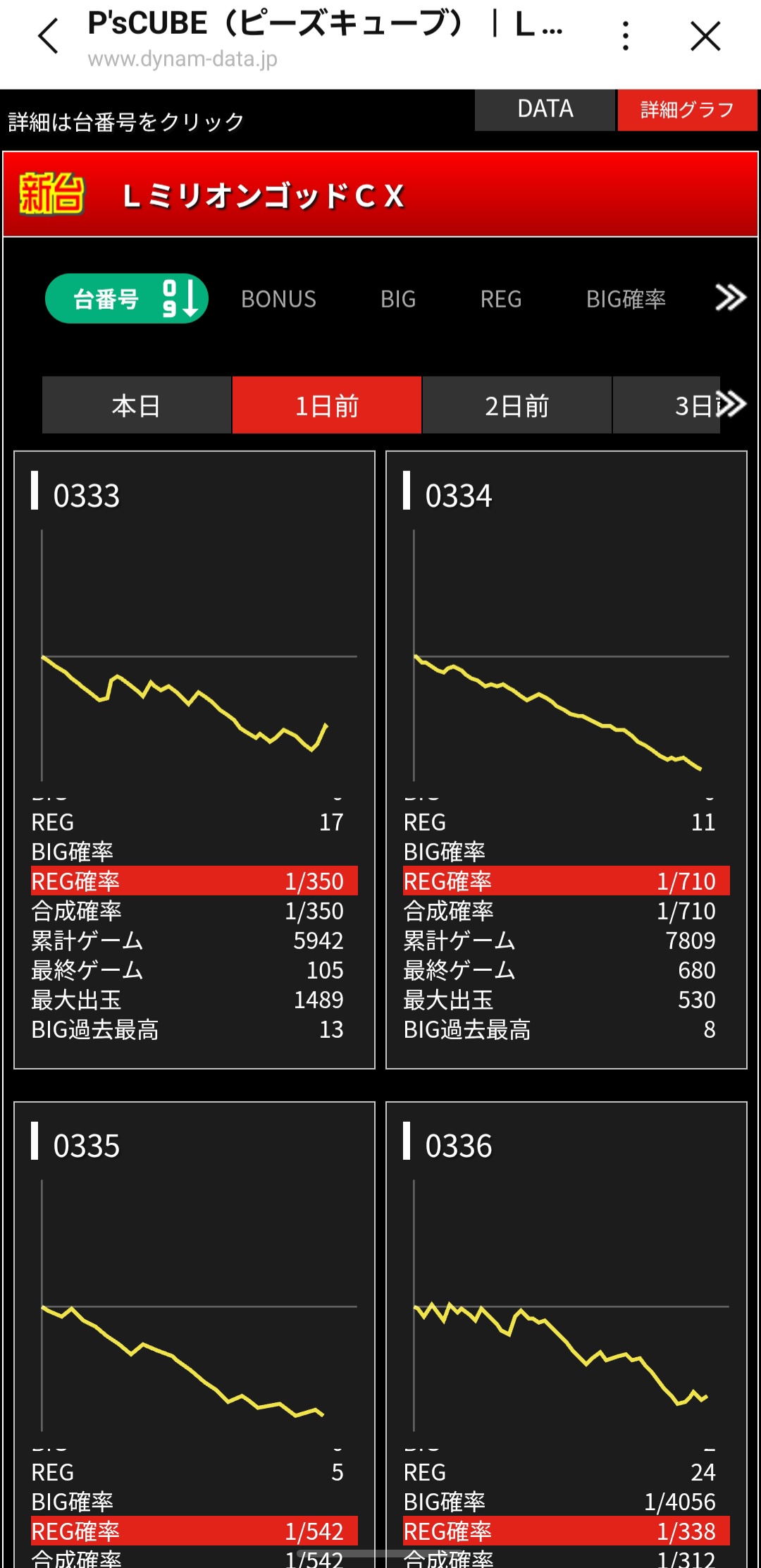
Task: Sort machines by REG count
Action: coord(501,299)
